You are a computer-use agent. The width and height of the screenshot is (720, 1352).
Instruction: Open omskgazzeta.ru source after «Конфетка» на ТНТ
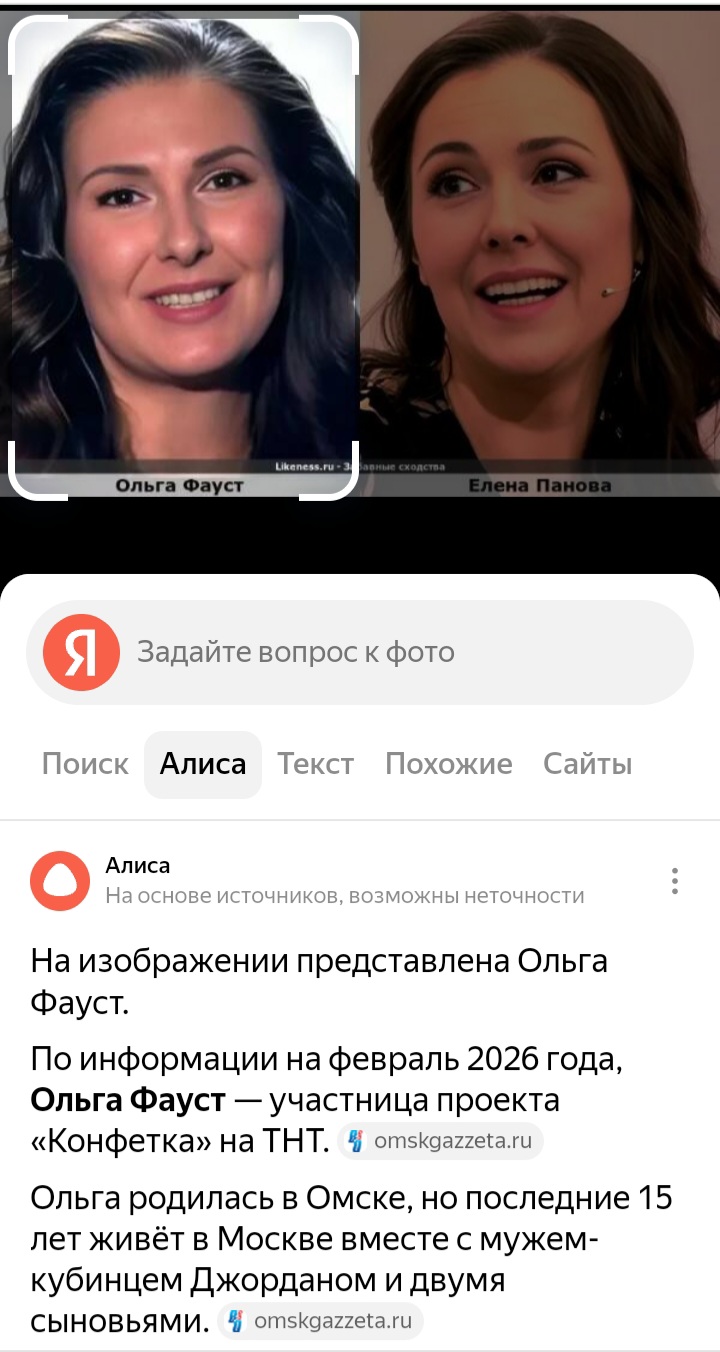[440, 1141]
